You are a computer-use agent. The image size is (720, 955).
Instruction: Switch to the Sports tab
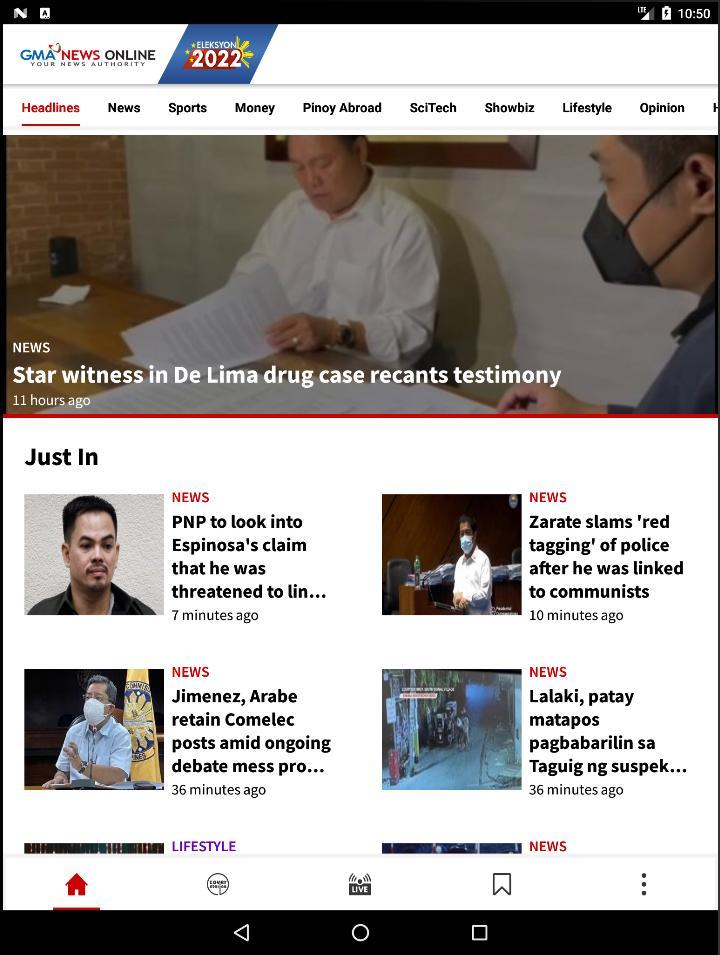(187, 108)
